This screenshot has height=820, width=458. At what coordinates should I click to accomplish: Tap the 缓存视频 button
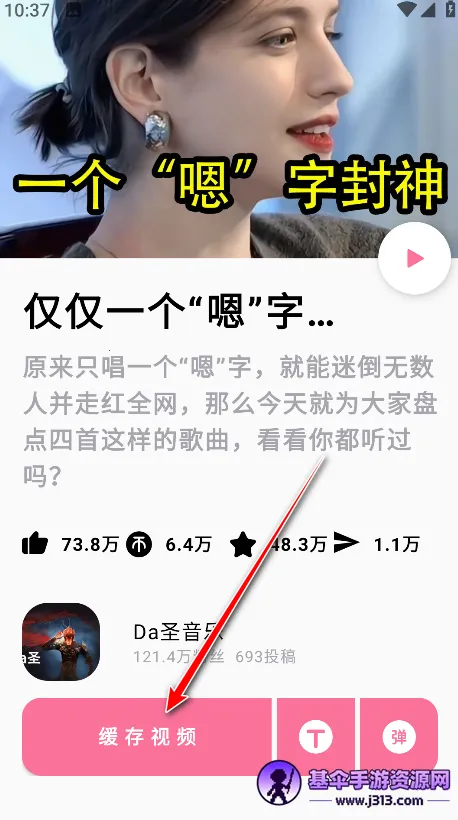pos(147,737)
